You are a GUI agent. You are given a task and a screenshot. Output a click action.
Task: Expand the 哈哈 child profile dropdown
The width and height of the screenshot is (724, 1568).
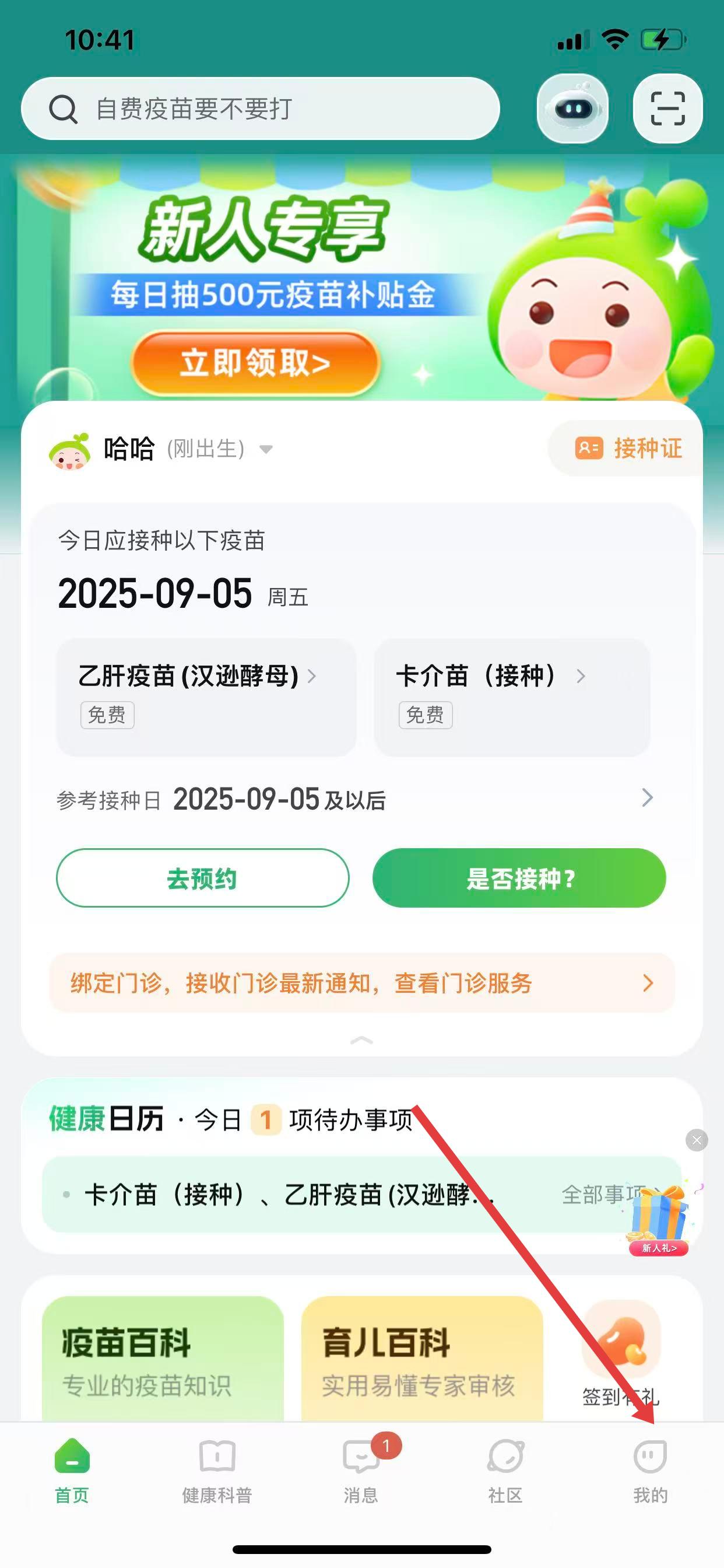266,450
